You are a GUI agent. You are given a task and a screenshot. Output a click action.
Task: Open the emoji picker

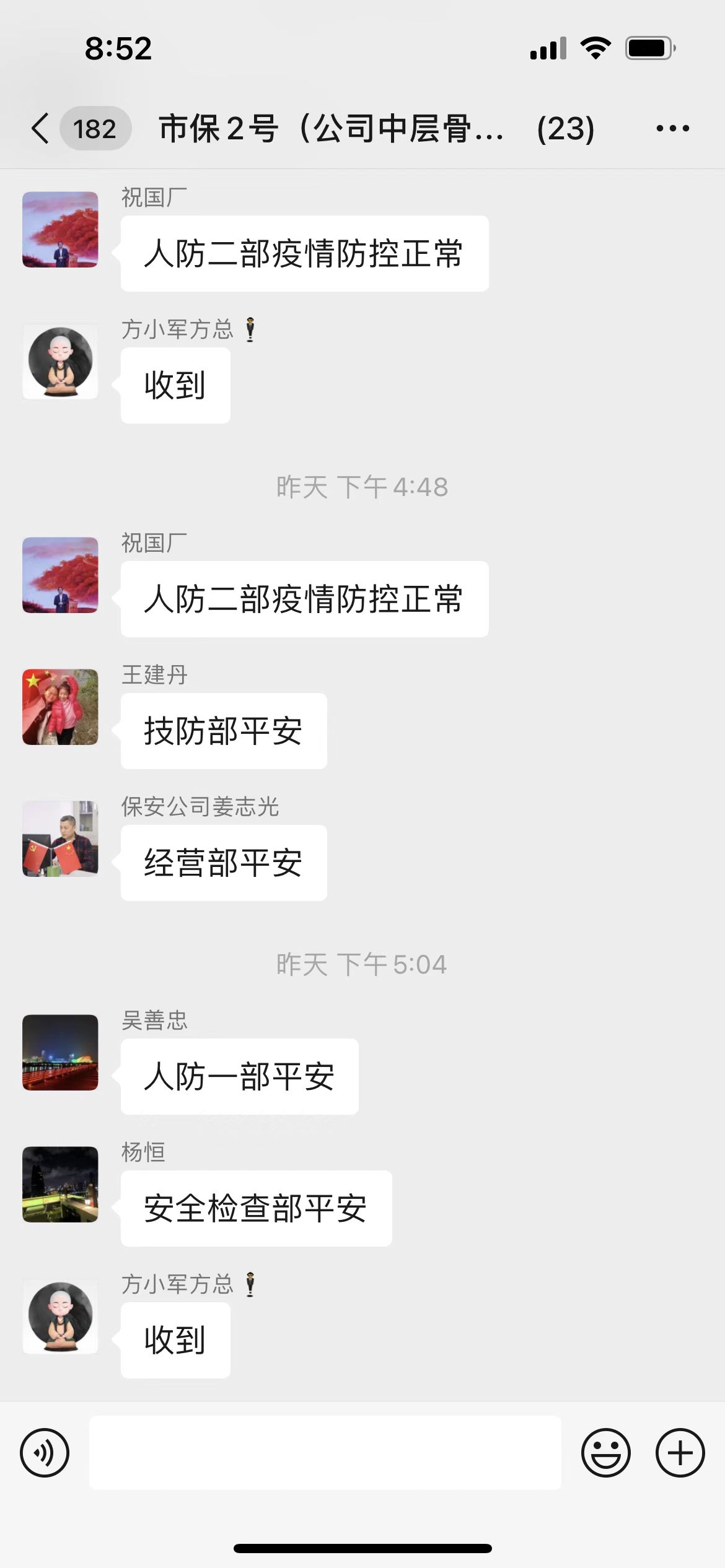(605, 1453)
